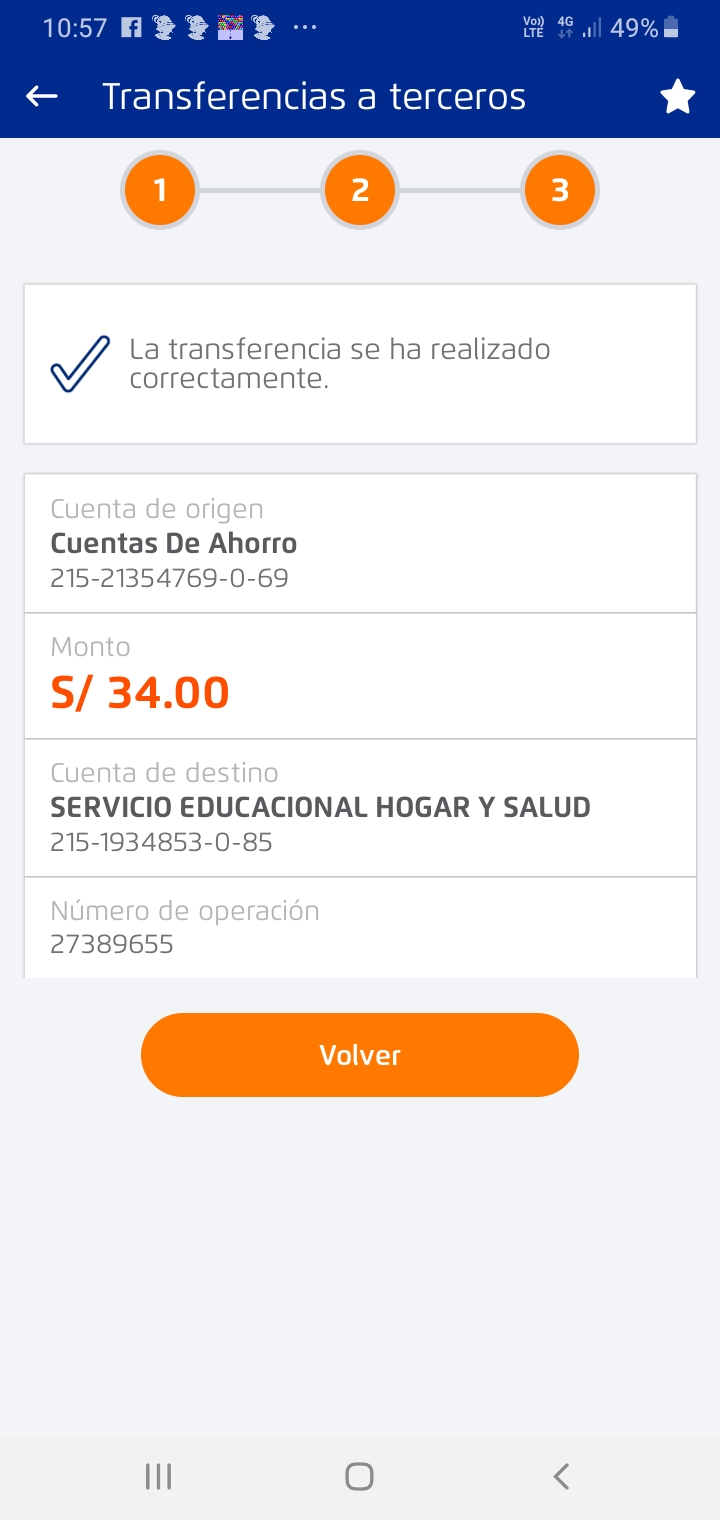This screenshot has width=720, height=1520.
Task: Open the system recent apps view
Action: (x=158, y=1476)
